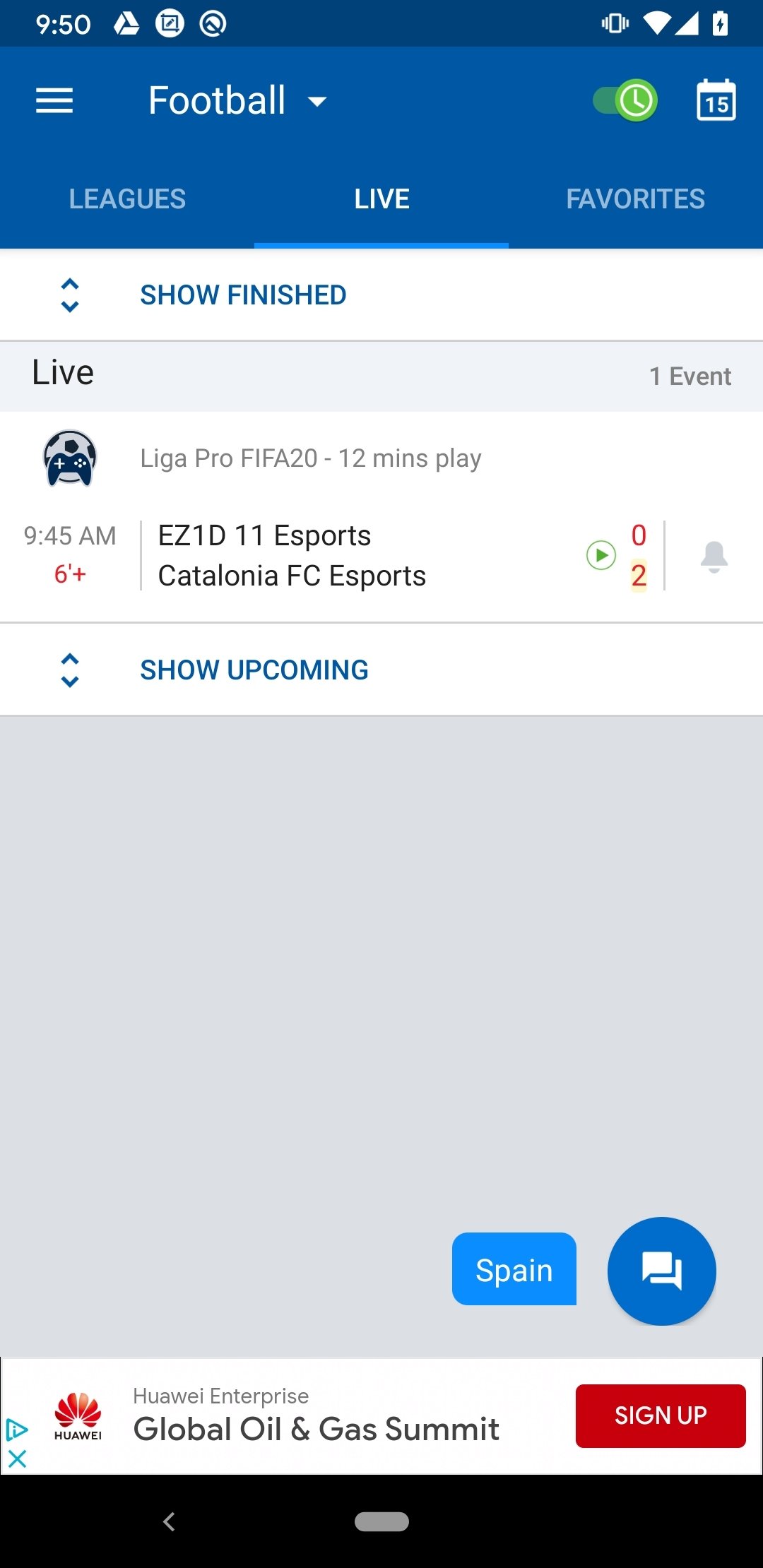This screenshot has height=1568, width=763.
Task: Open the calendar date picker
Action: click(x=716, y=101)
